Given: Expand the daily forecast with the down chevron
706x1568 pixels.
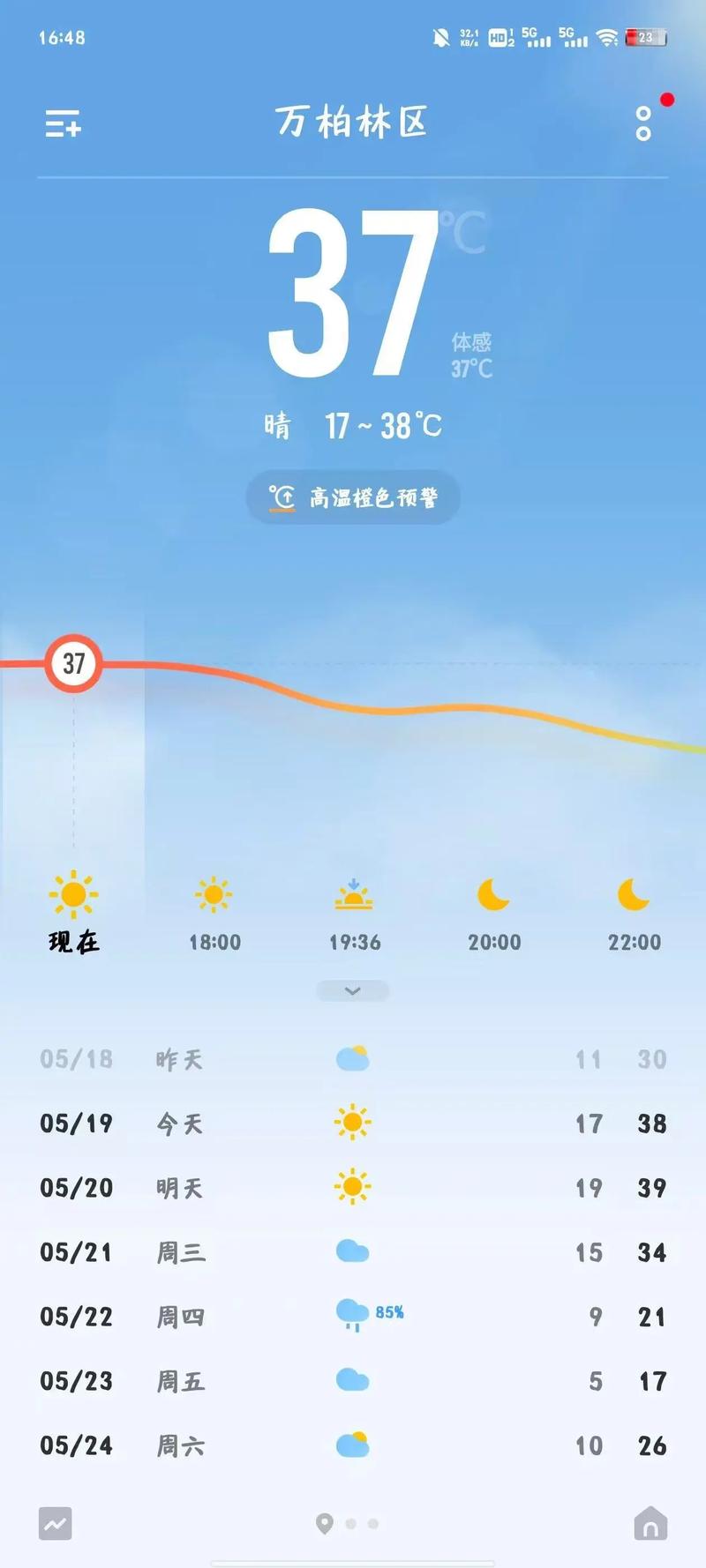Looking at the screenshot, I should tap(352, 989).
